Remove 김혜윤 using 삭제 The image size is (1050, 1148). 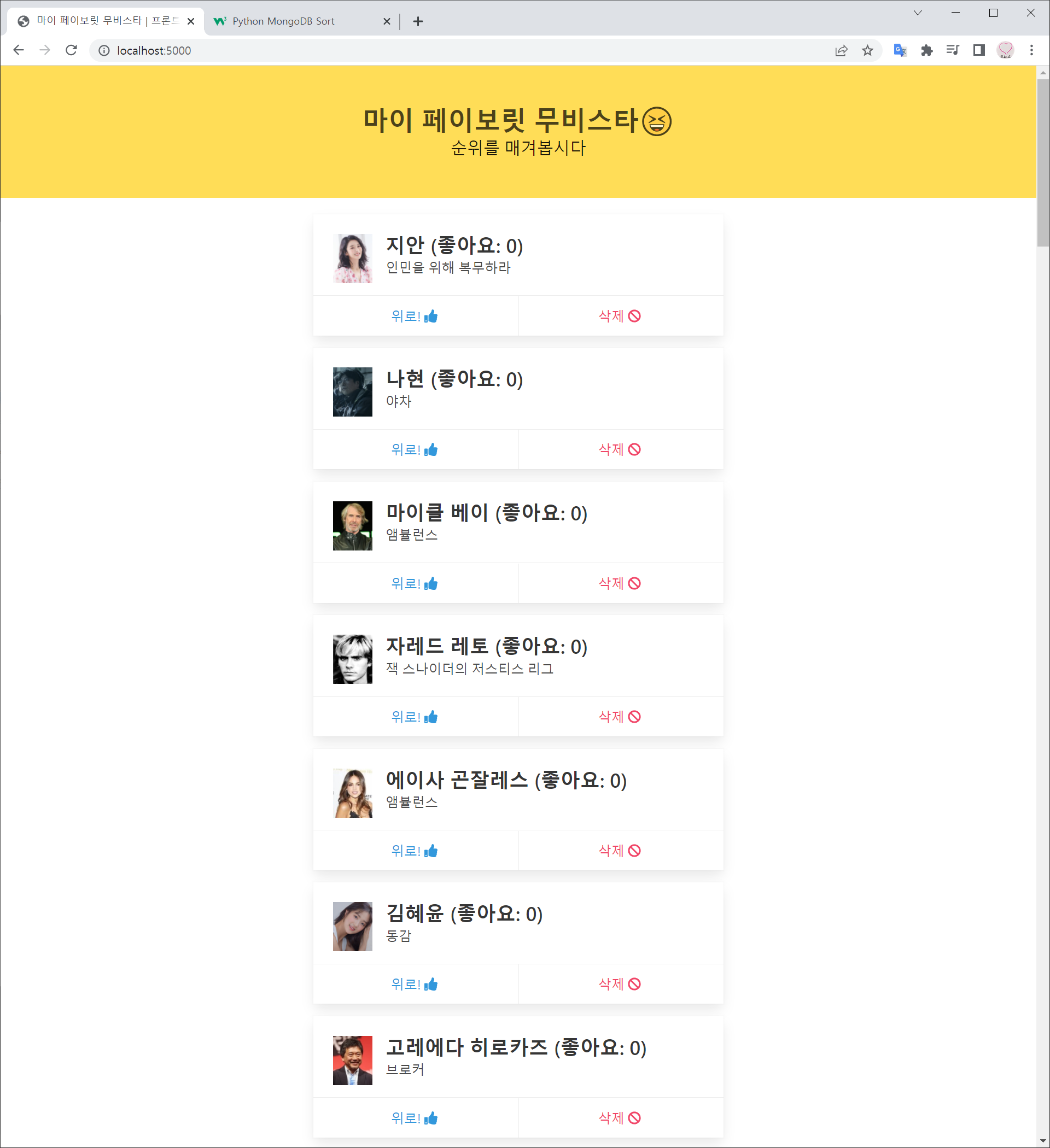[x=620, y=984]
